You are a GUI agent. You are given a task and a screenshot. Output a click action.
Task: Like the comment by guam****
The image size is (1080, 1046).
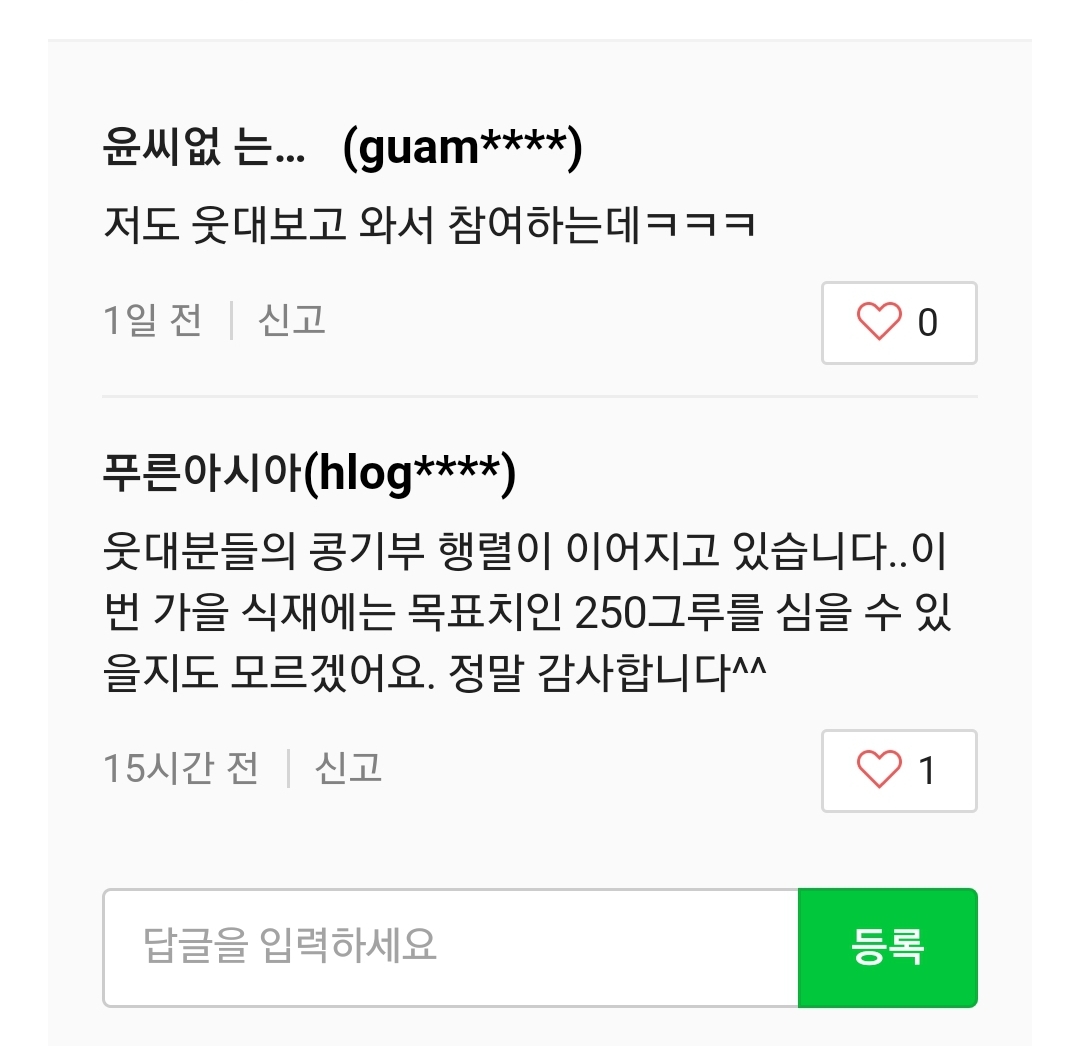click(898, 323)
